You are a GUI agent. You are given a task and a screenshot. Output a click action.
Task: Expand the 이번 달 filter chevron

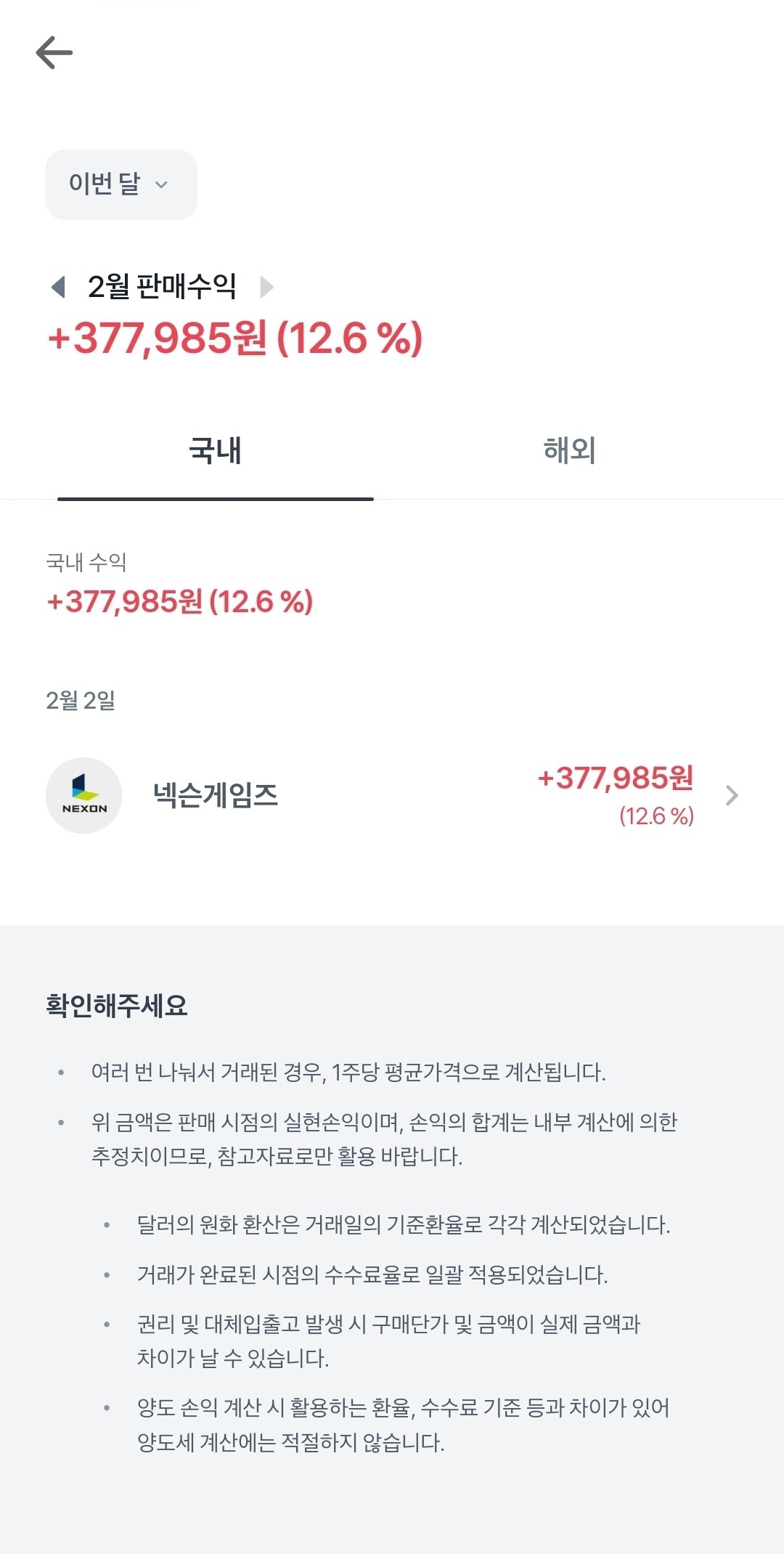coord(161,186)
